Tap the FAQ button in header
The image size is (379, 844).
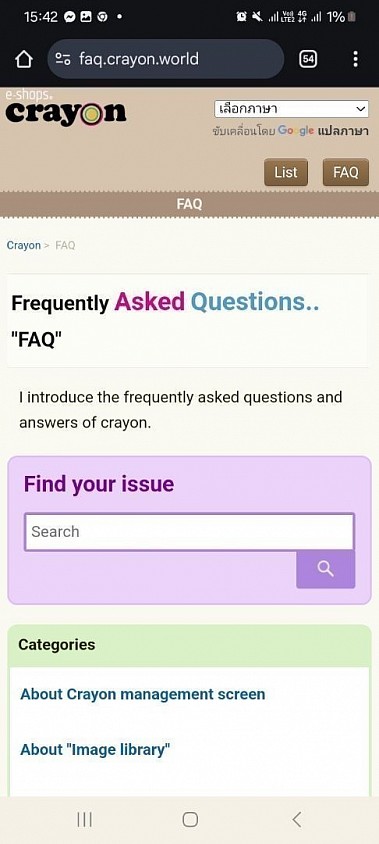(346, 172)
